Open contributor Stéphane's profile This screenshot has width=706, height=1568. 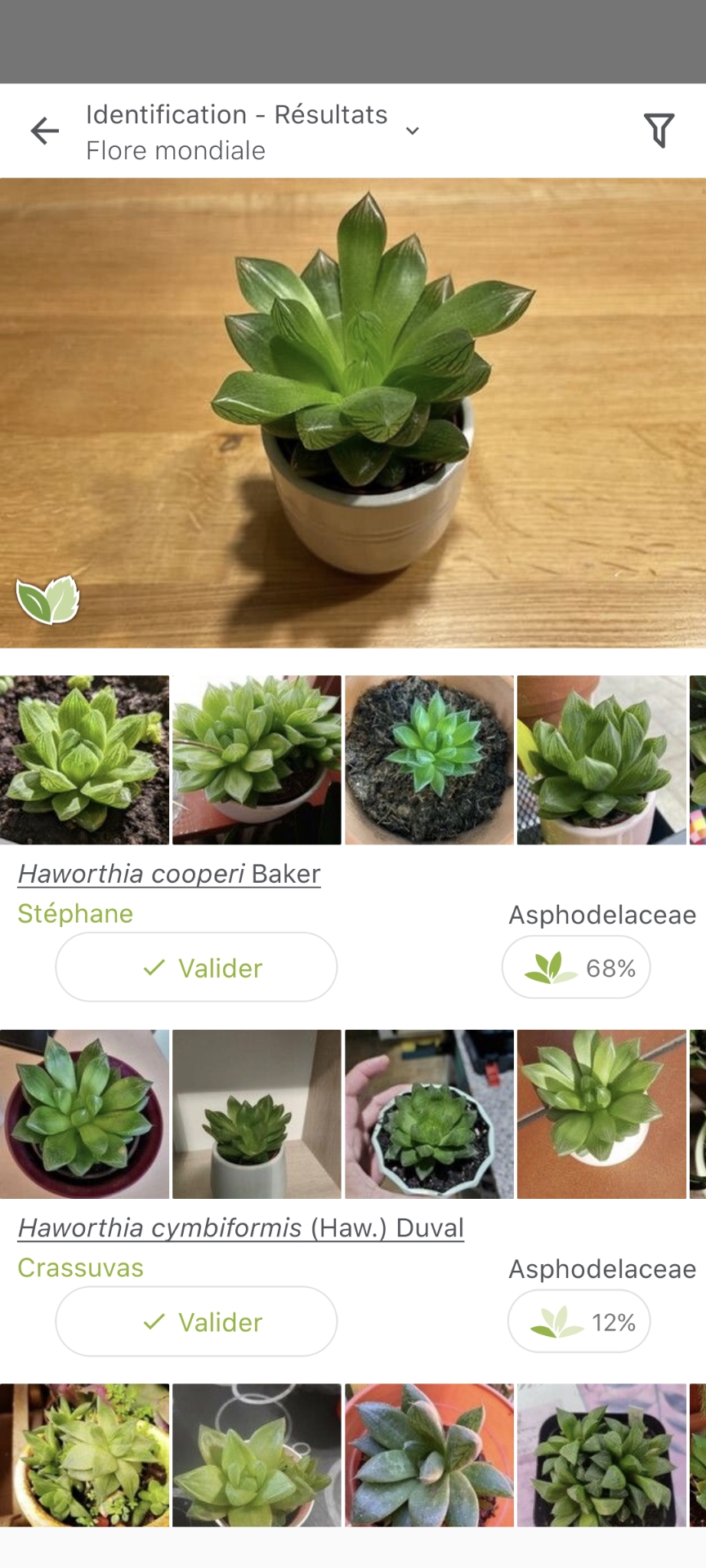pyautogui.click(x=75, y=913)
